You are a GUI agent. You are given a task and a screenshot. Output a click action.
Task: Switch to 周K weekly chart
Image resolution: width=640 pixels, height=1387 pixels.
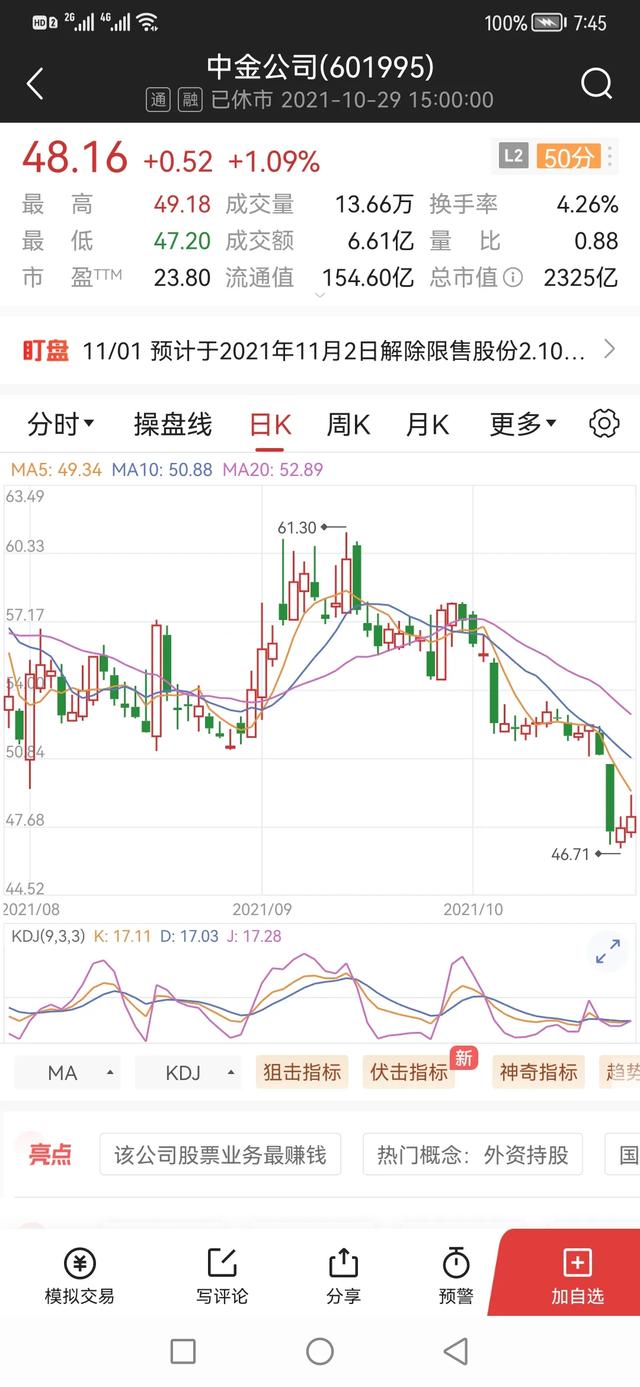348,424
